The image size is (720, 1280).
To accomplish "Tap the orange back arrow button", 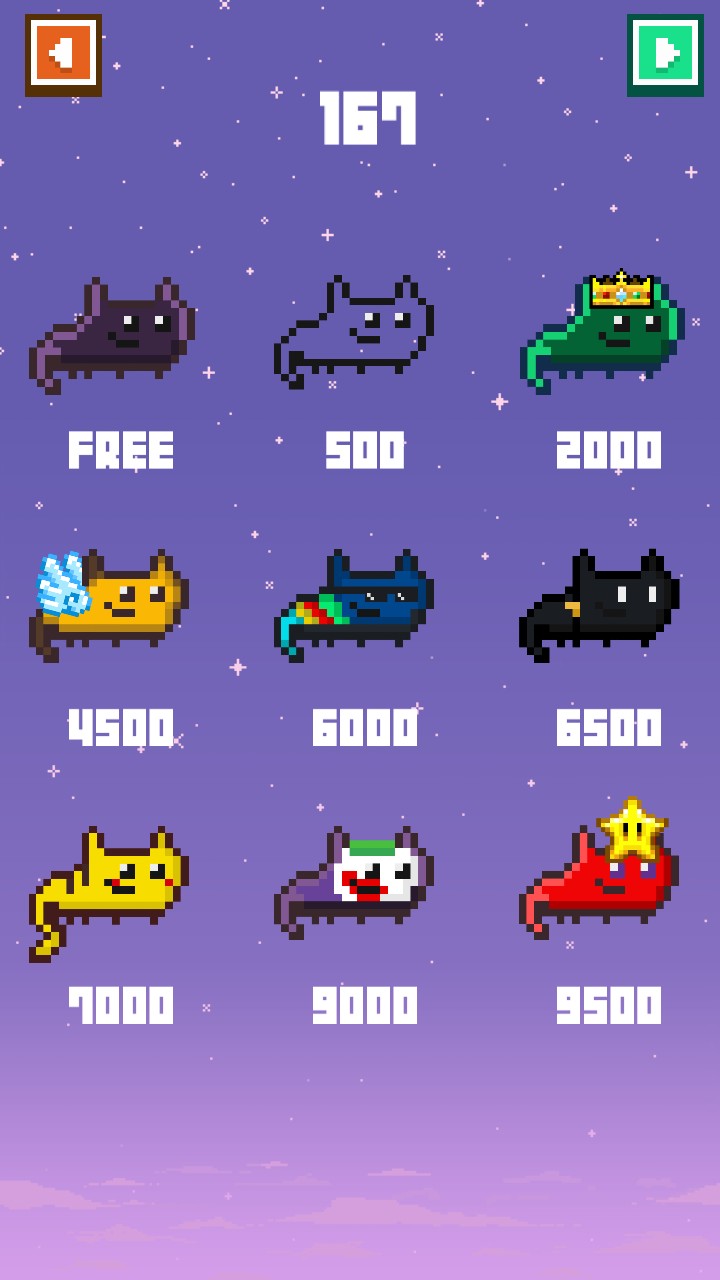I will (63, 55).
